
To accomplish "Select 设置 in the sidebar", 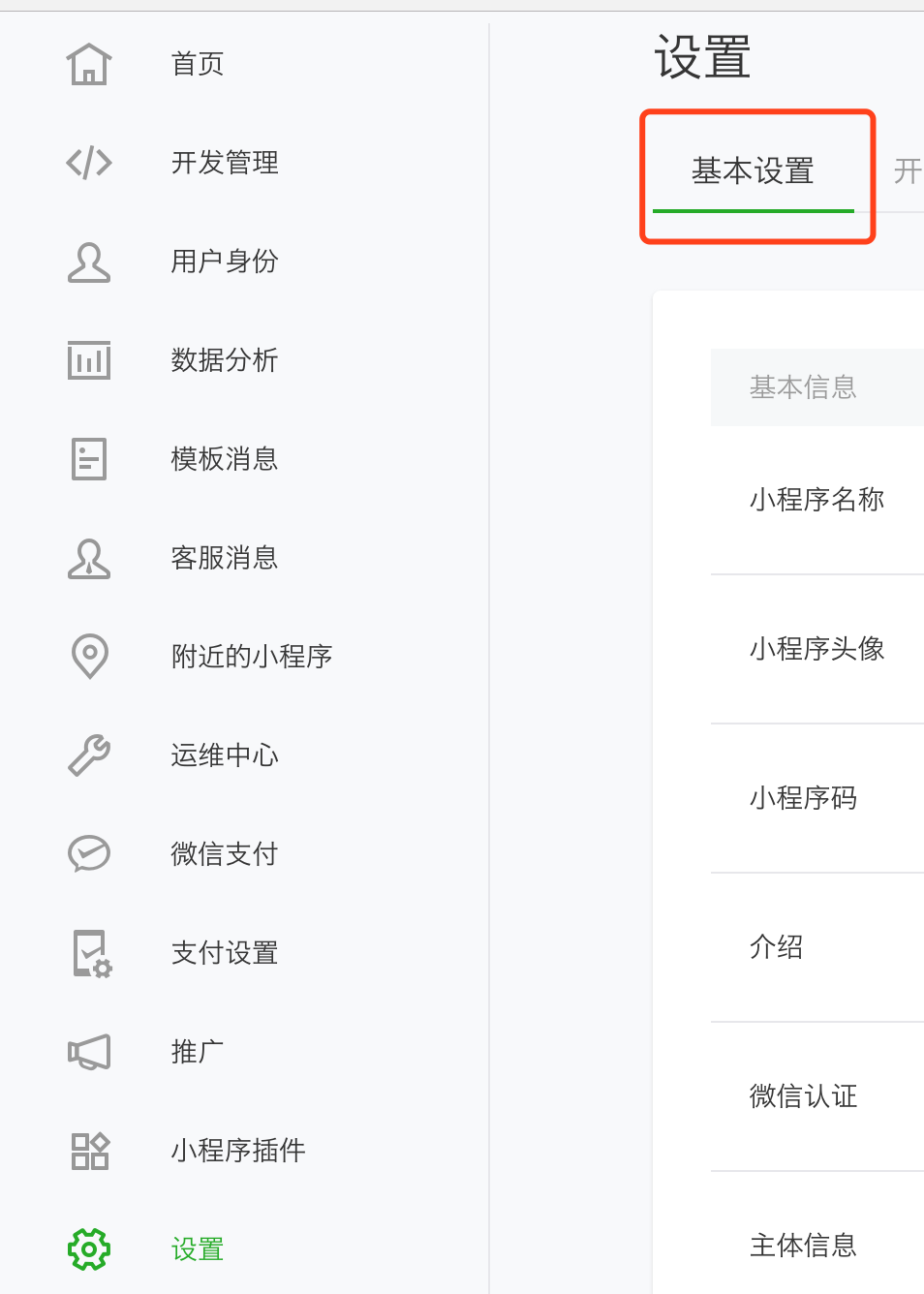I will pos(197,1249).
